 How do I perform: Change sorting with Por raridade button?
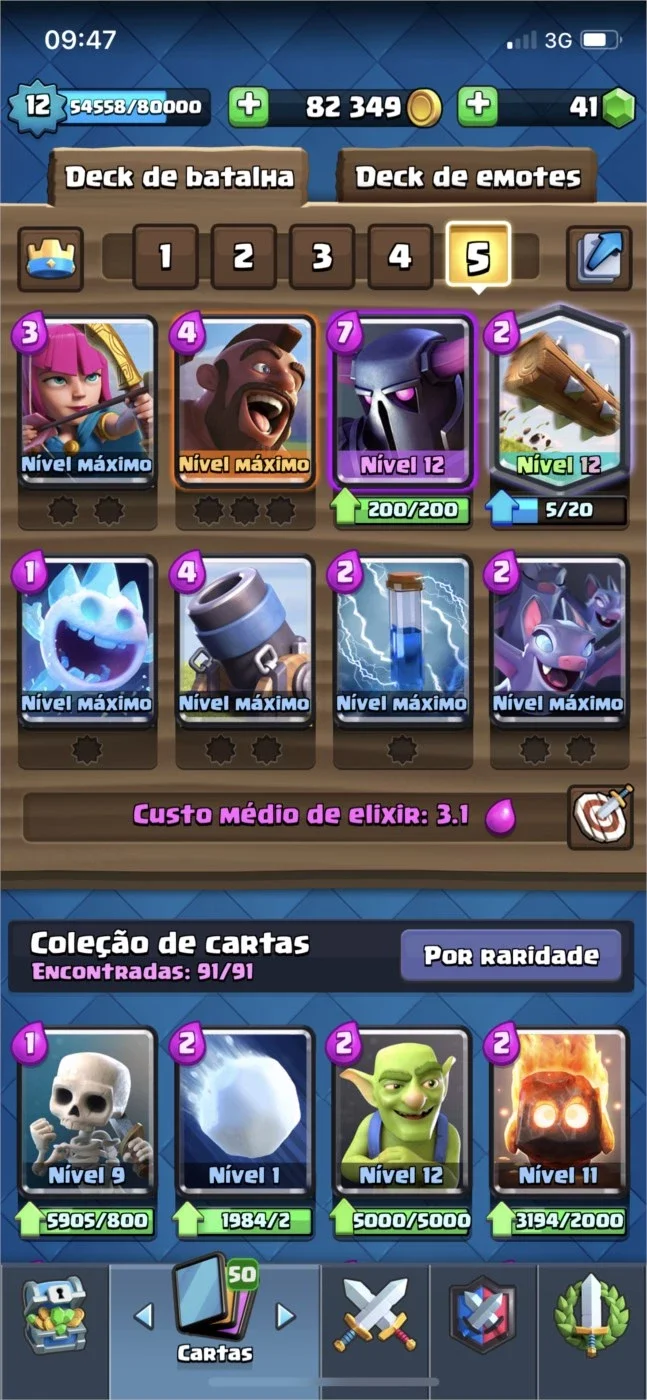click(511, 955)
